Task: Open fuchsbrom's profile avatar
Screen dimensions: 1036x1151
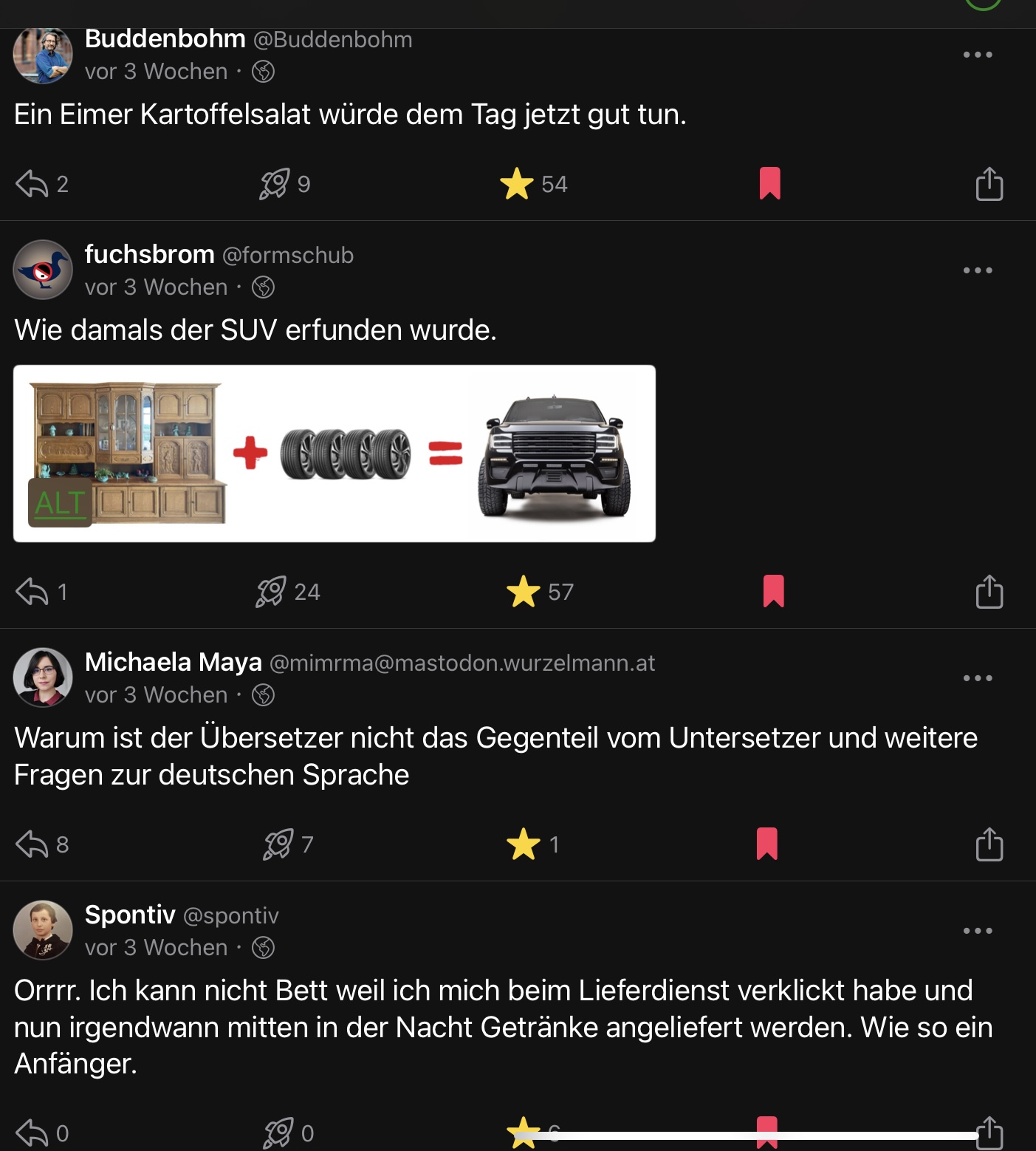Action: tap(43, 270)
